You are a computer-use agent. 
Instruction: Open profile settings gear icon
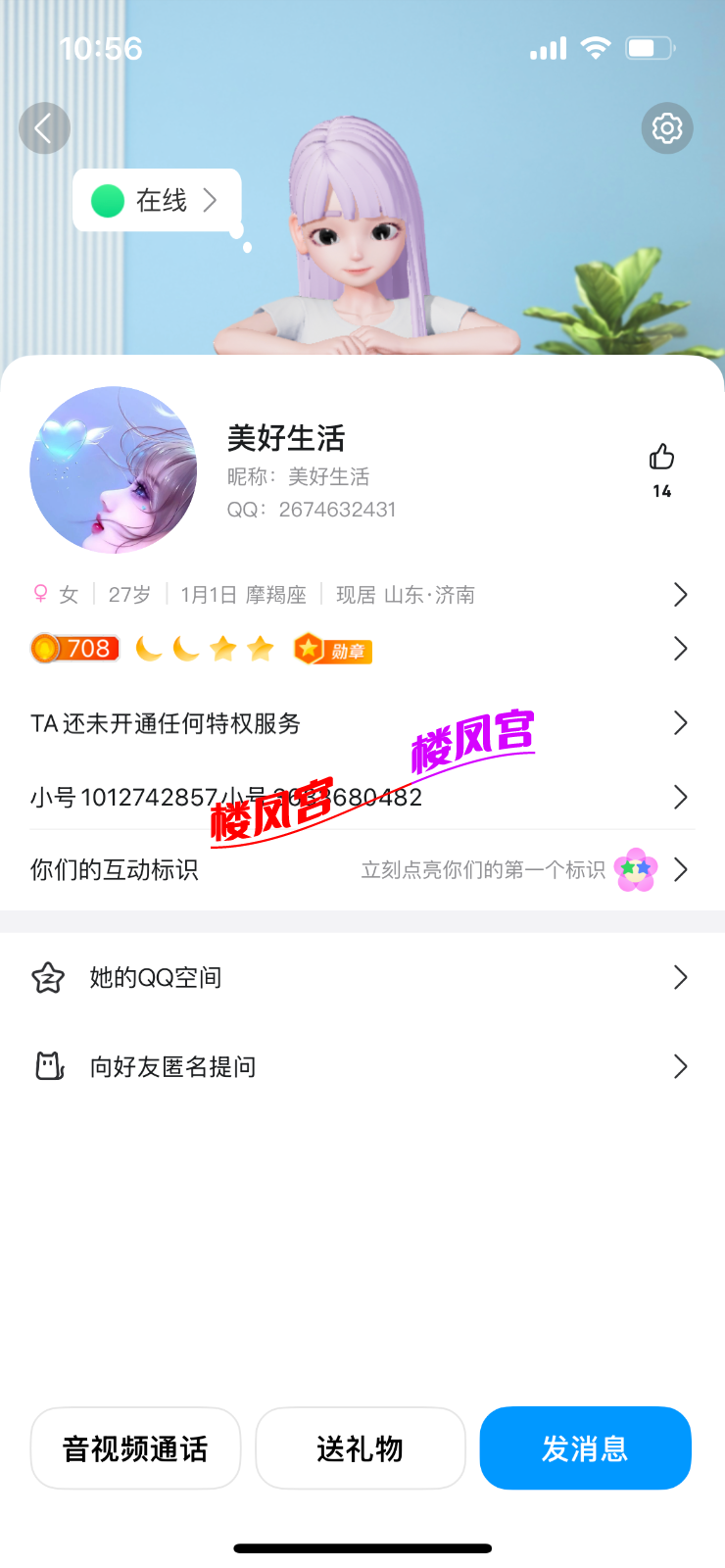667,128
